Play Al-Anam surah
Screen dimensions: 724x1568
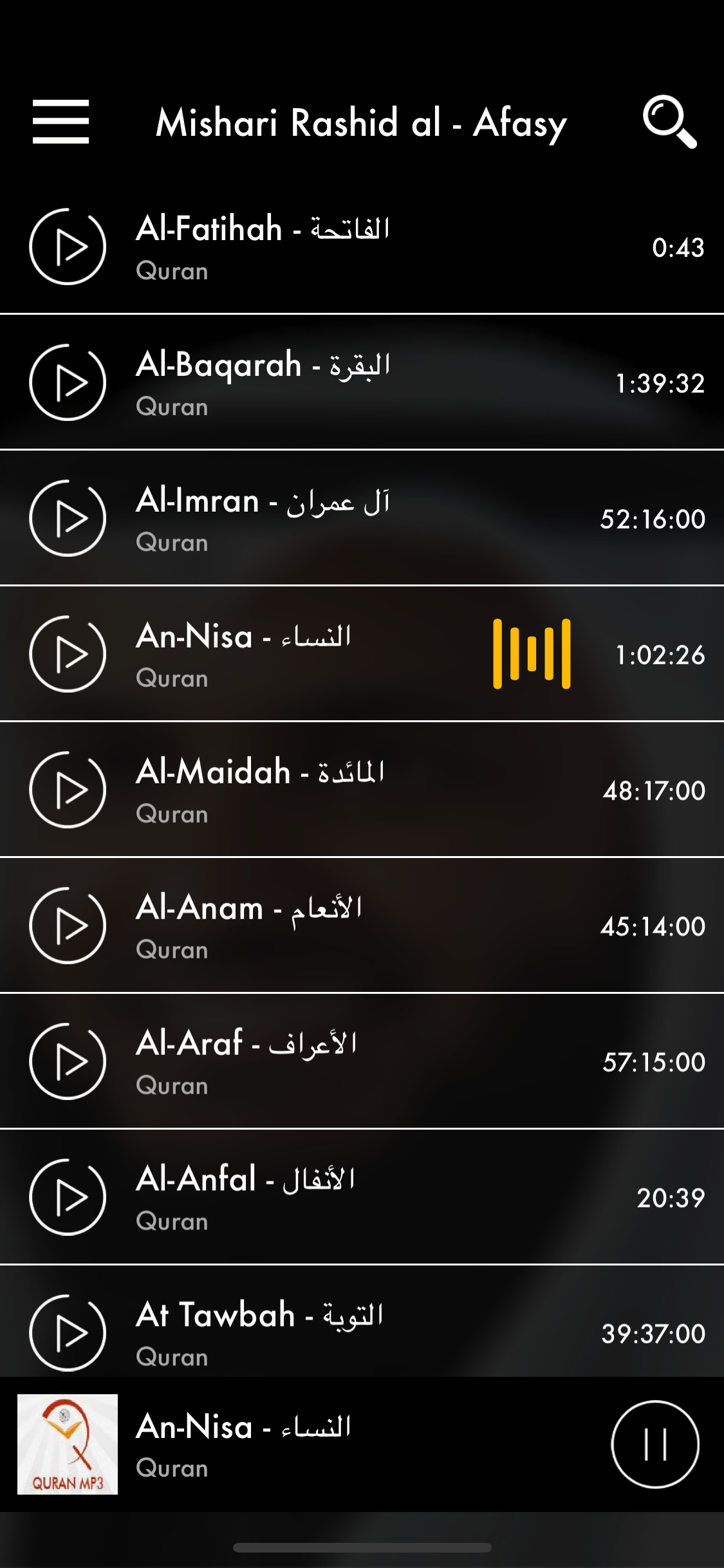(x=68, y=926)
